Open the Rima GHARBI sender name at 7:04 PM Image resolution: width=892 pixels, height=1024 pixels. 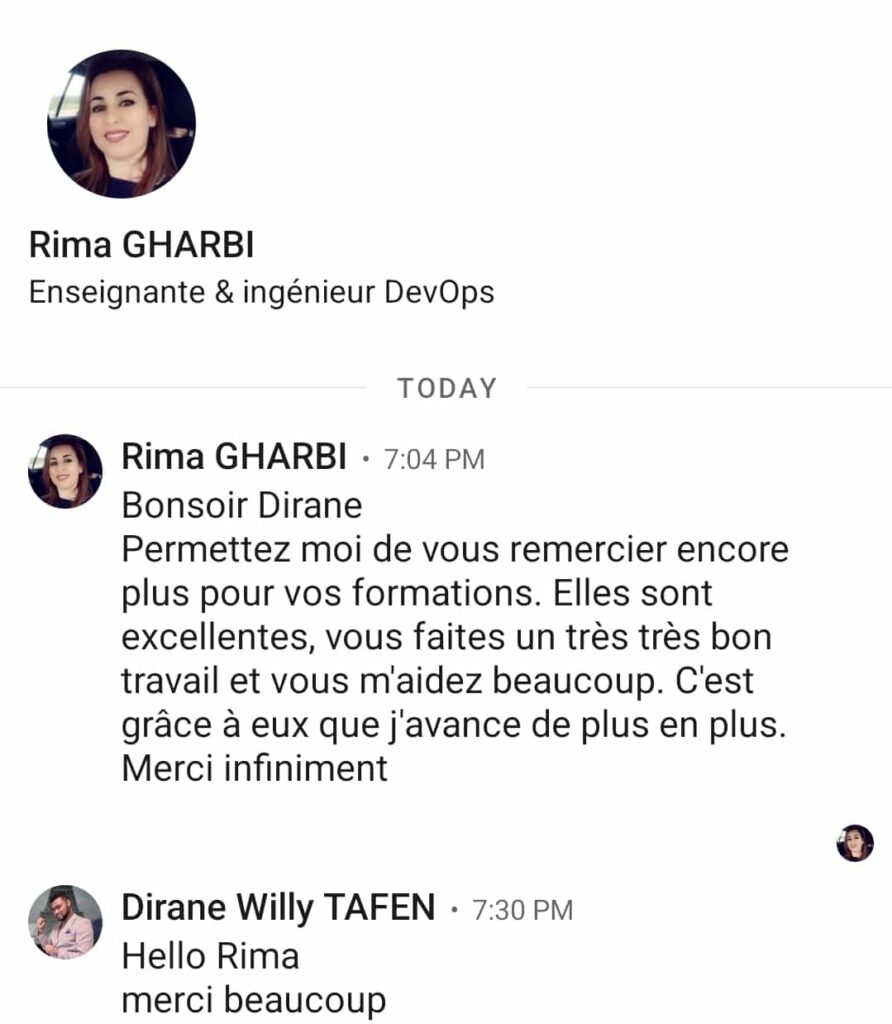point(234,458)
